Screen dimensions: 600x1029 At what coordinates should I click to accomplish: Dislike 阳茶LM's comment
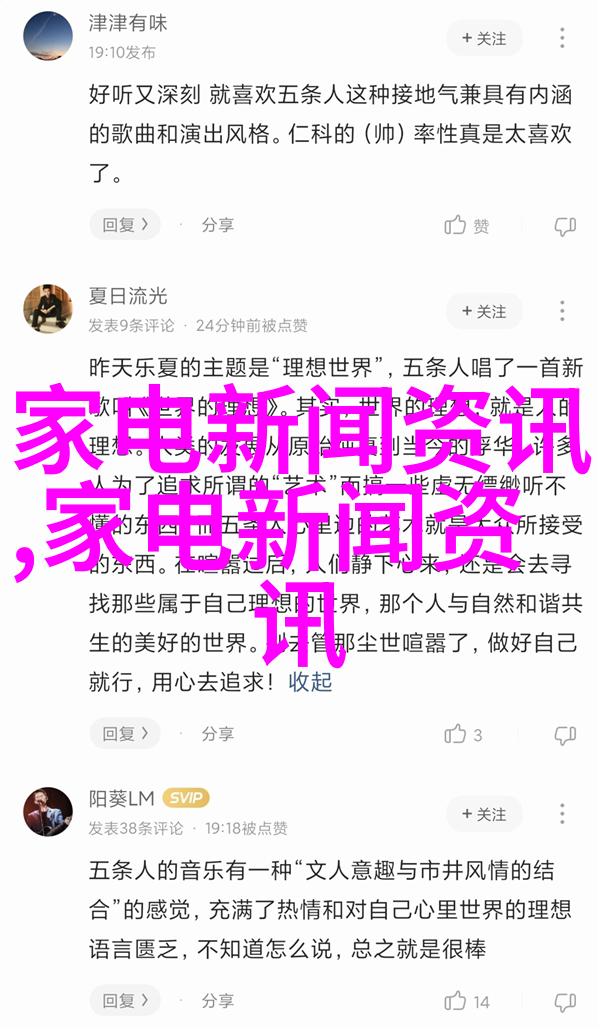tap(565, 1000)
